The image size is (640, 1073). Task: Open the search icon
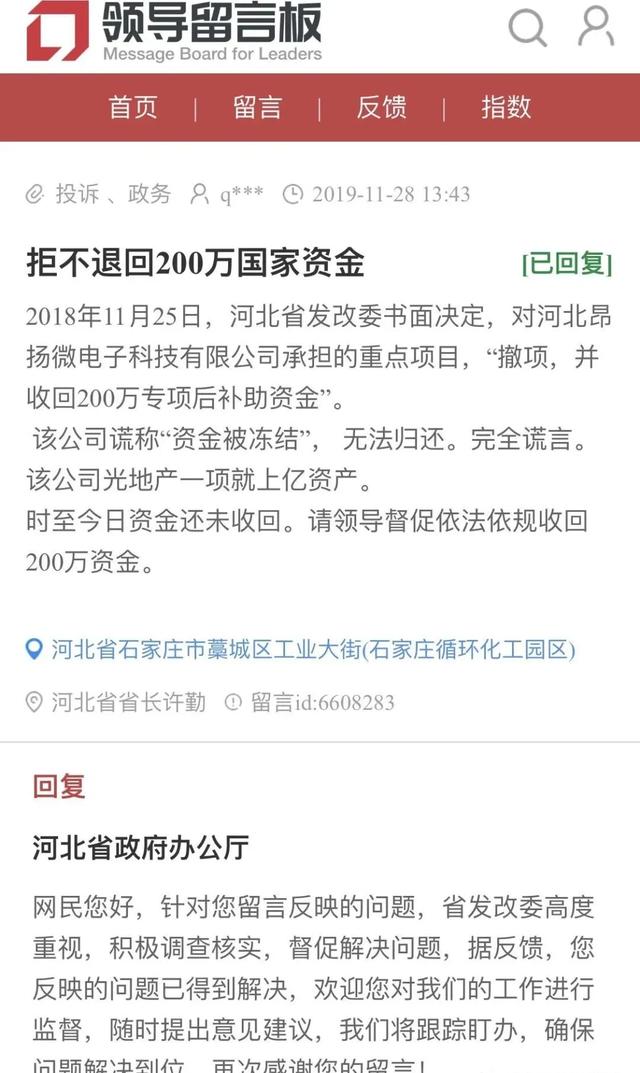pos(526,28)
